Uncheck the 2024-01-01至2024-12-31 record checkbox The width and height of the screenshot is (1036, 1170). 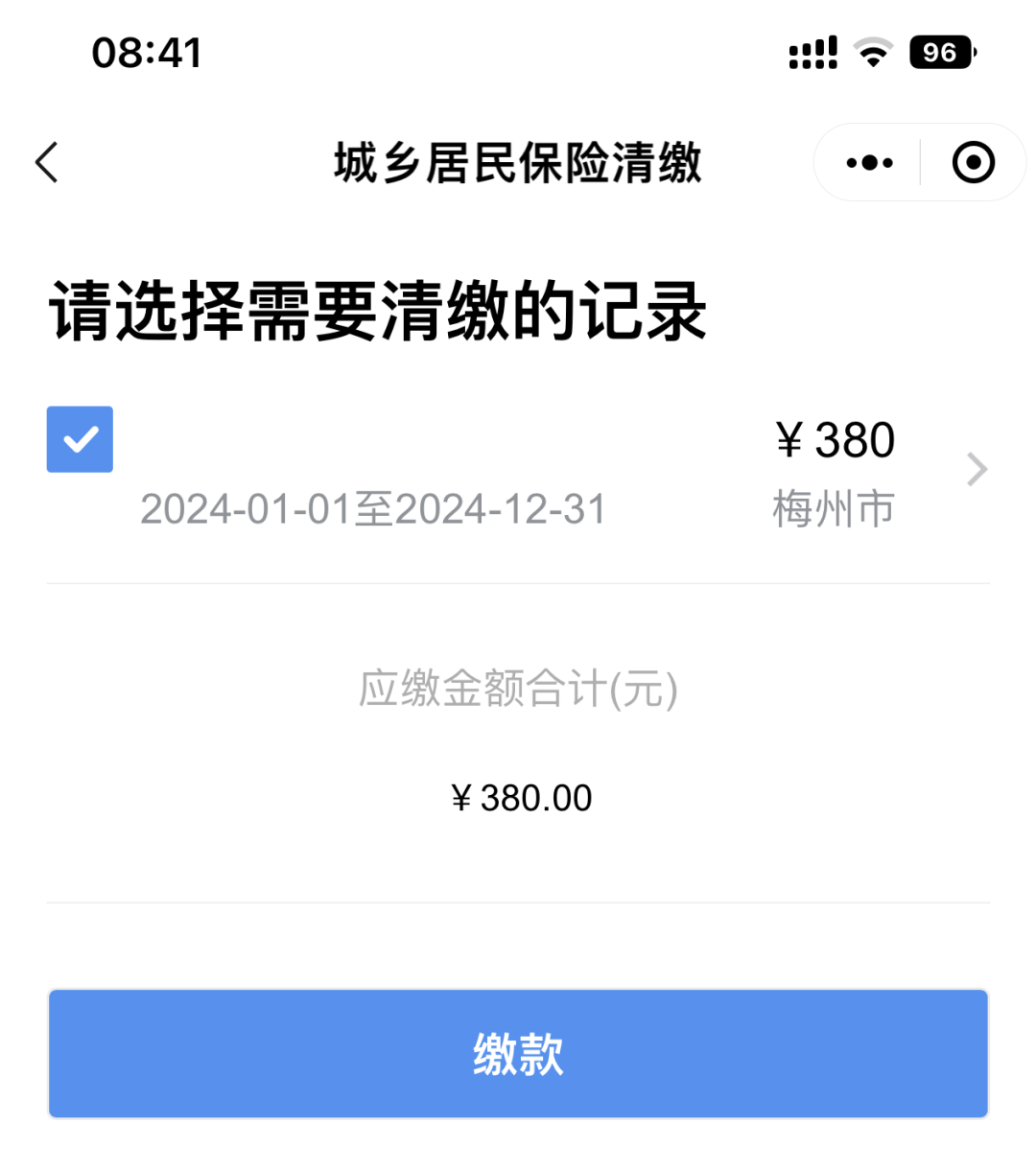81,439
